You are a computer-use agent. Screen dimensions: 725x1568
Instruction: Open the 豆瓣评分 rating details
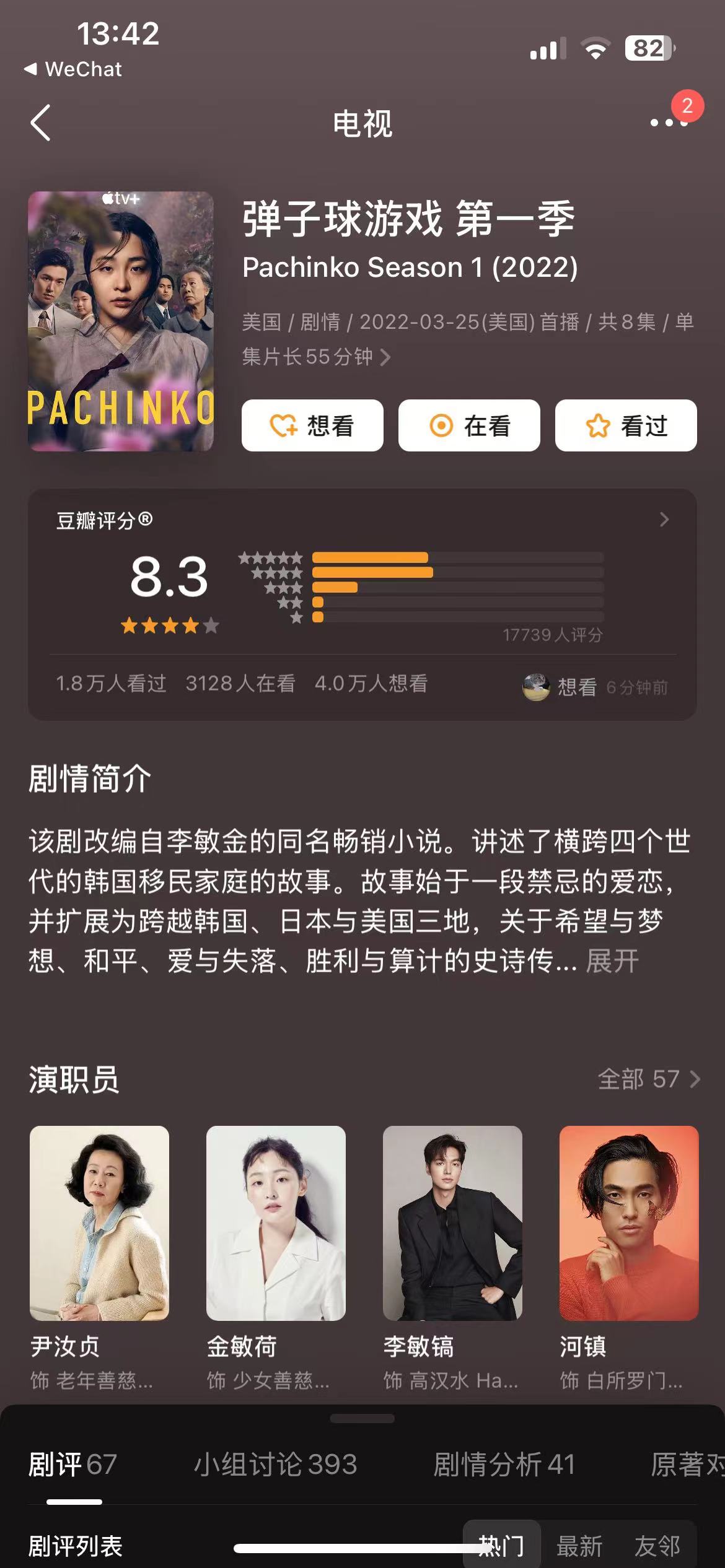pyautogui.click(x=664, y=520)
